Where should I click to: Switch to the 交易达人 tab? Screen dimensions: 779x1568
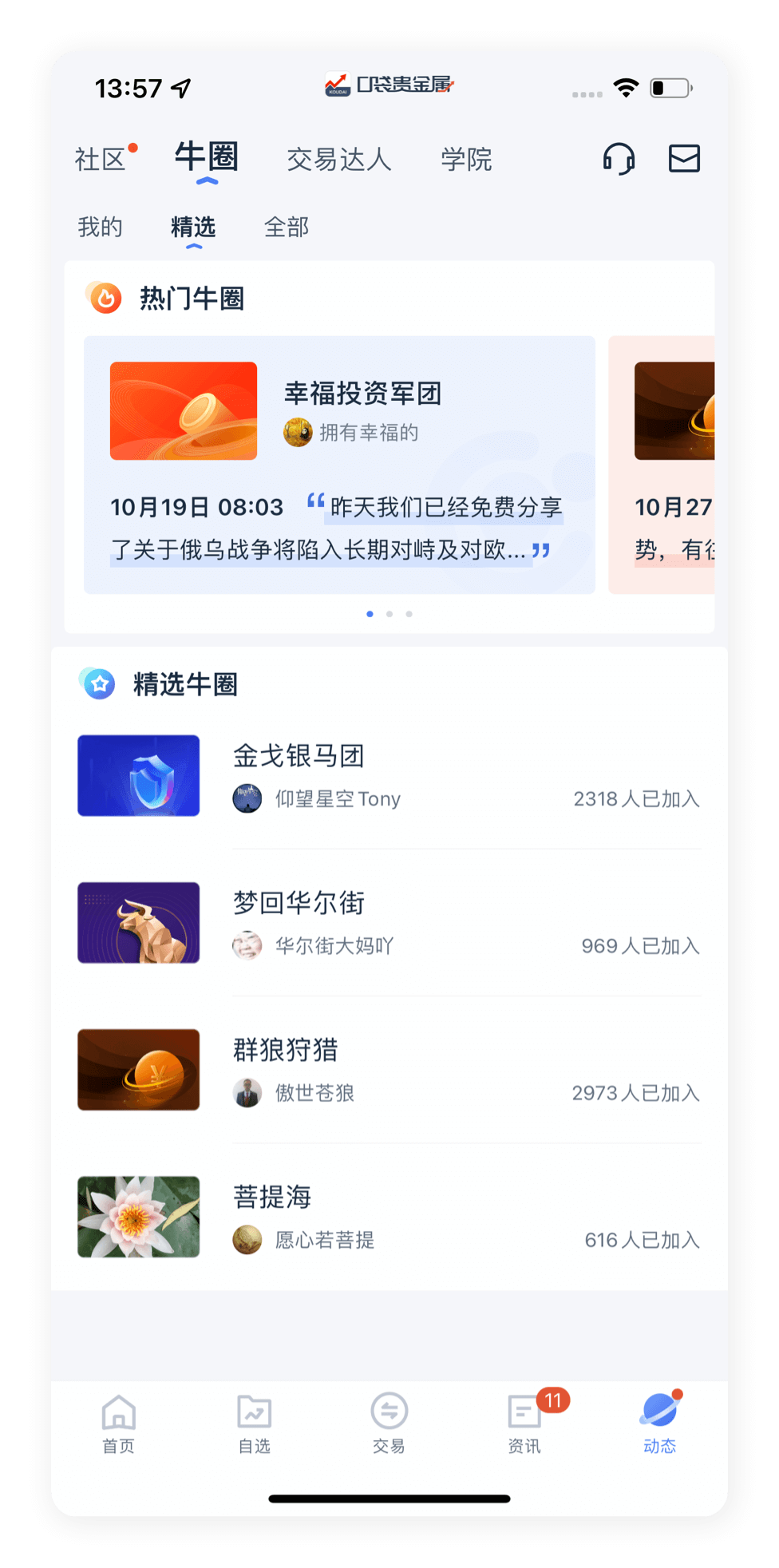point(339,159)
